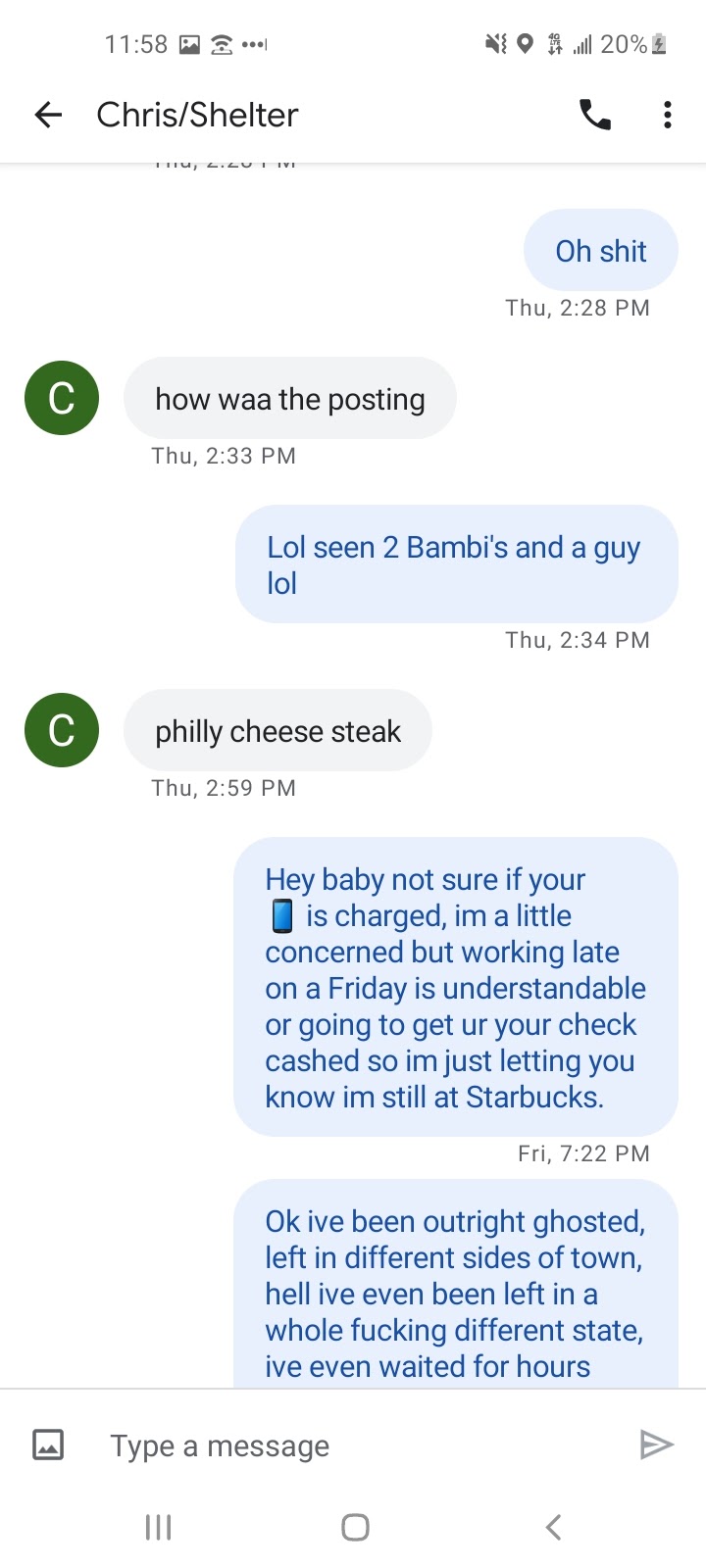Screen dimensions: 706x1568
Task: Open contact avatar beside "philly cheese steak"
Action: click(x=62, y=730)
